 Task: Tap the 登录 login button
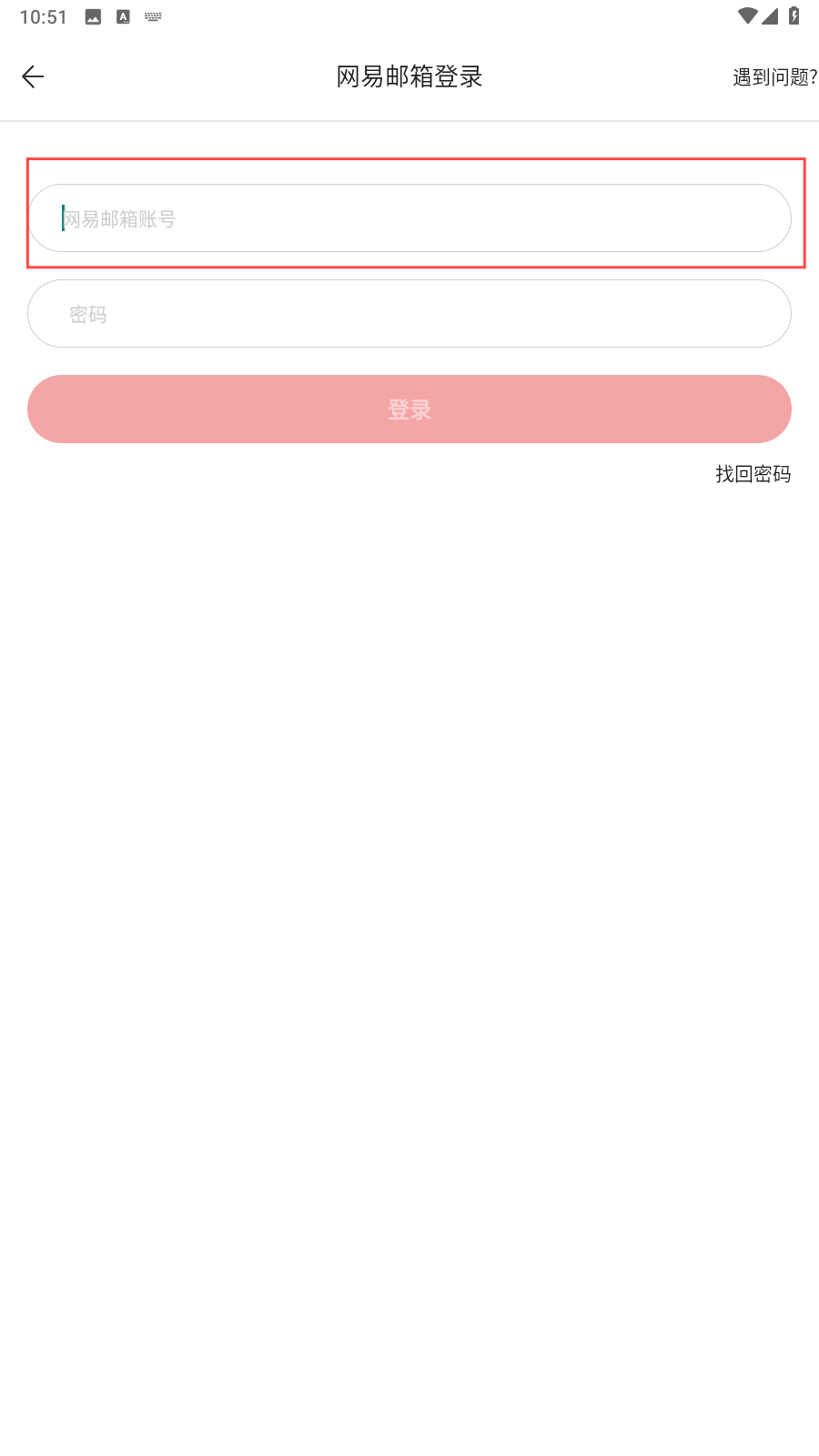pos(409,409)
